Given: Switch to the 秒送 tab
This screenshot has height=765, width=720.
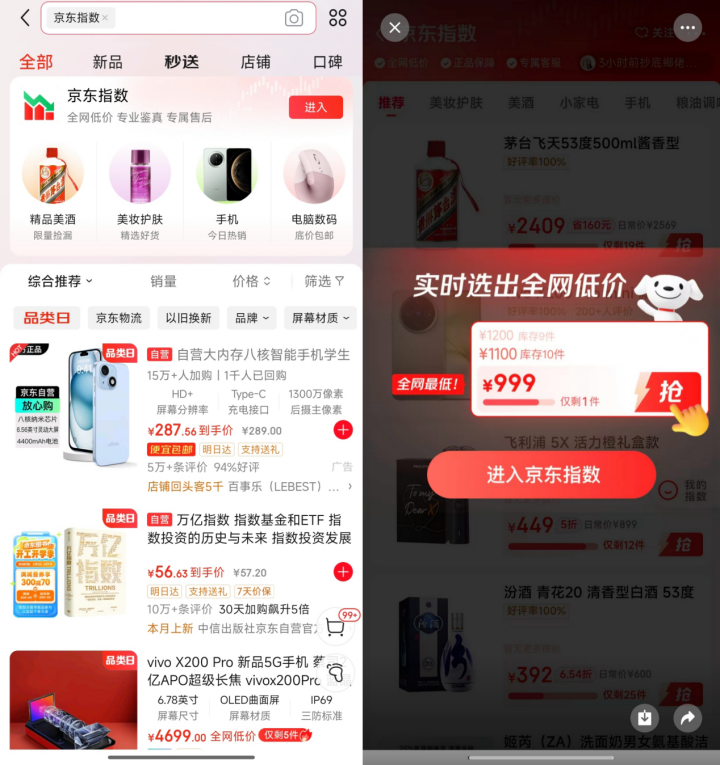Looking at the screenshot, I should point(181,62).
